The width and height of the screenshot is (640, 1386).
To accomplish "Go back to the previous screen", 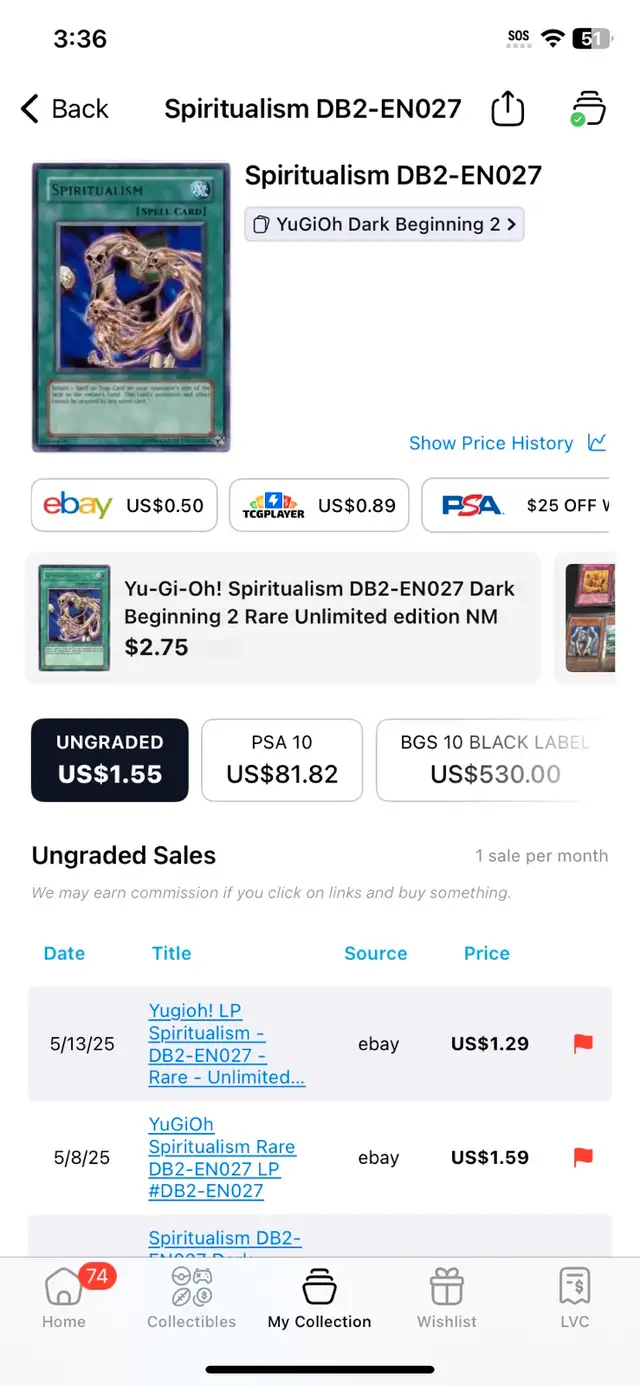I will [x=65, y=109].
